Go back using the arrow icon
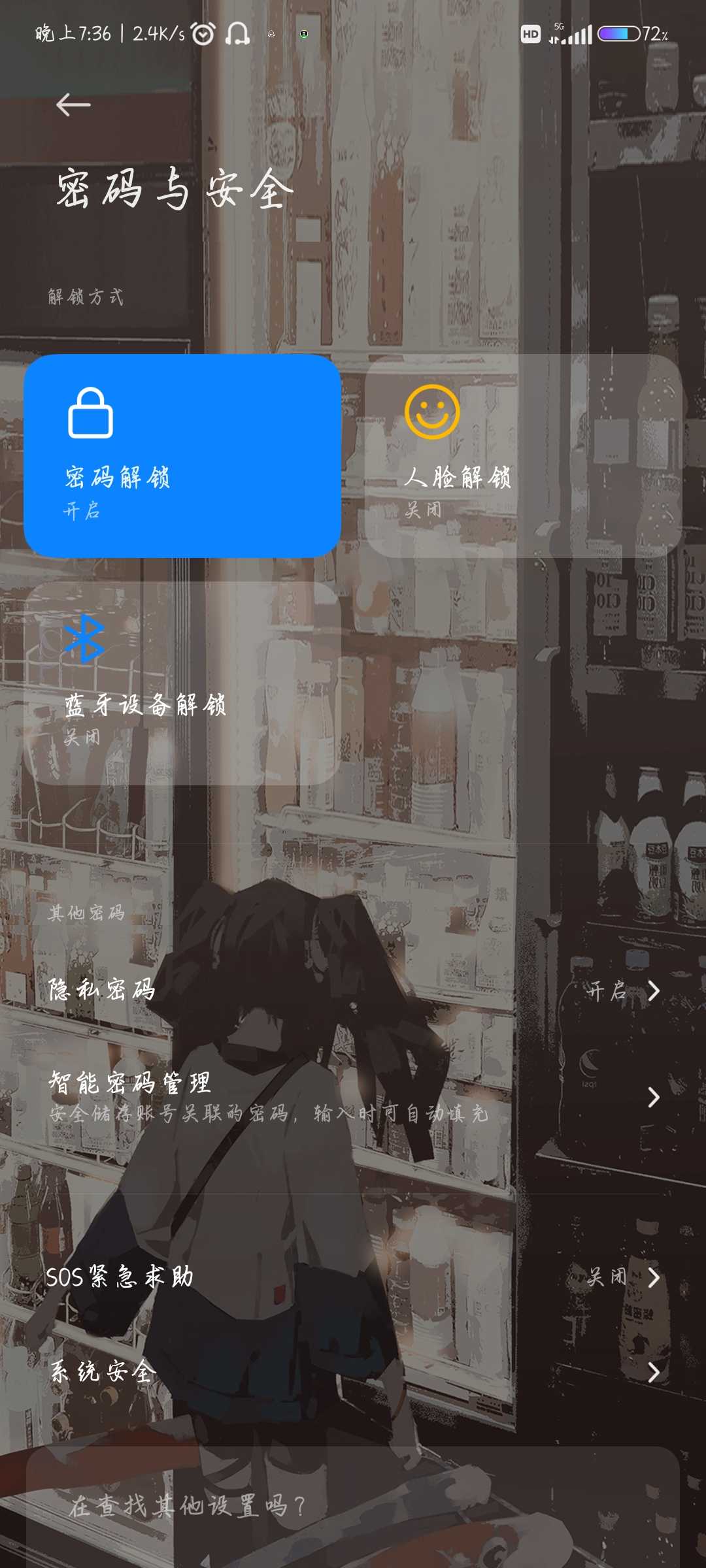The height and width of the screenshot is (1568, 706). click(73, 105)
